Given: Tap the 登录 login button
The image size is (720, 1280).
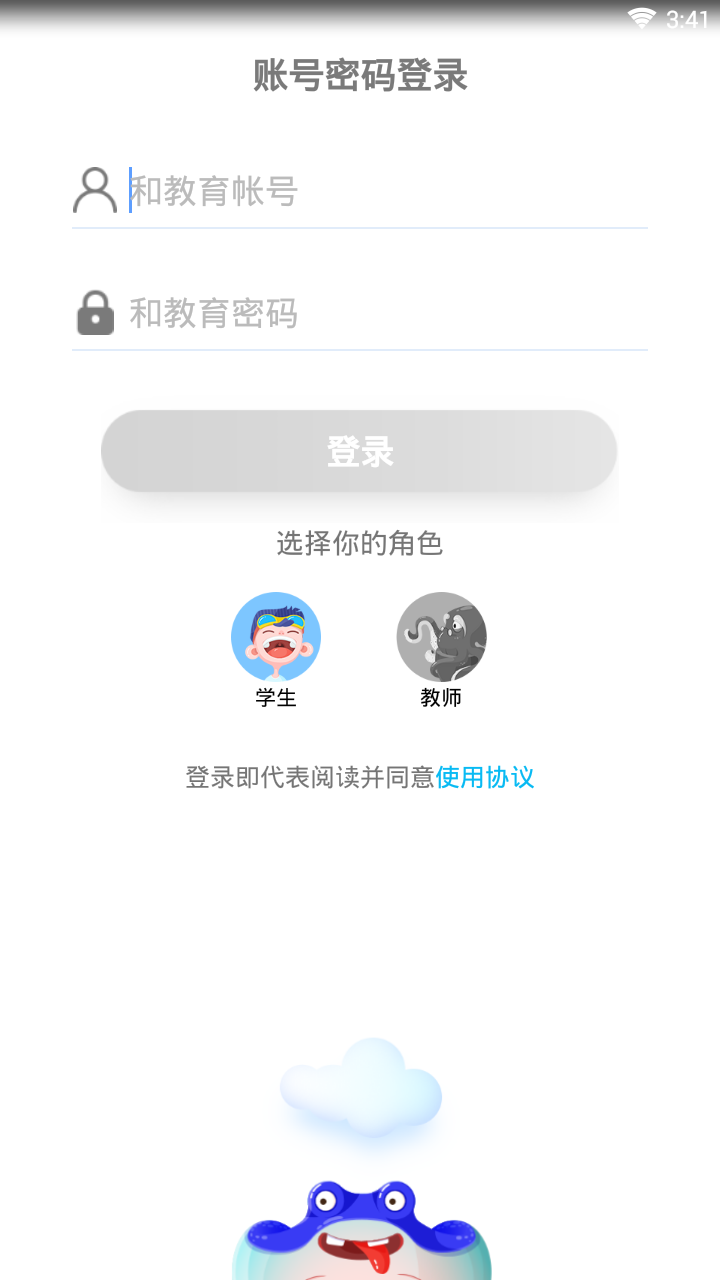Looking at the screenshot, I should (x=359, y=451).
